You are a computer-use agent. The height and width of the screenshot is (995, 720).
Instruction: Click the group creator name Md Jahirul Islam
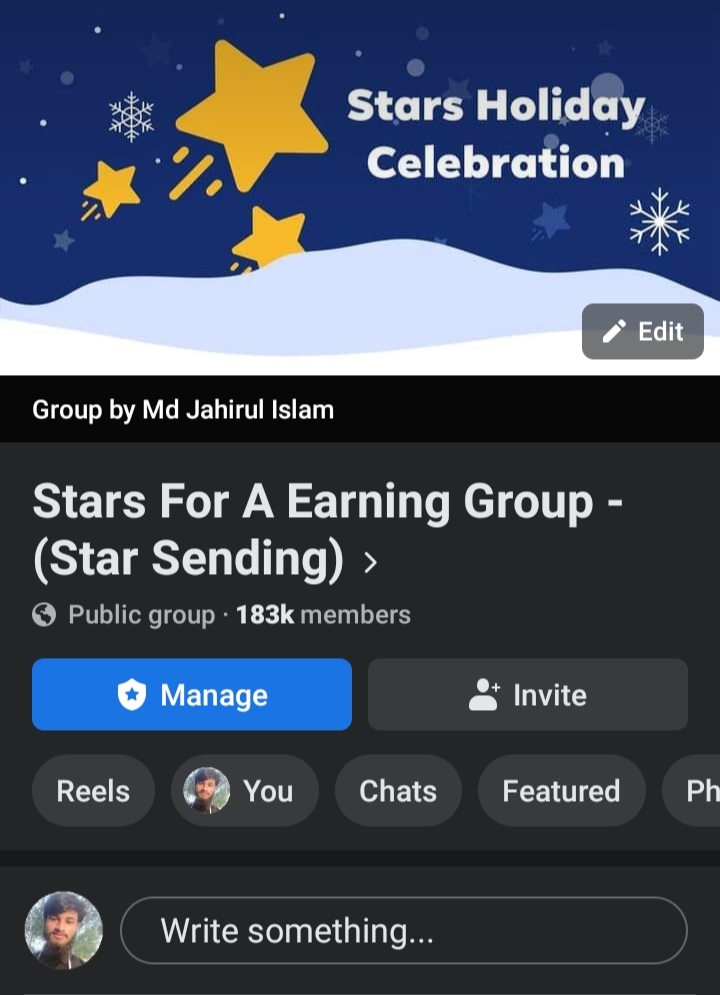coord(240,409)
